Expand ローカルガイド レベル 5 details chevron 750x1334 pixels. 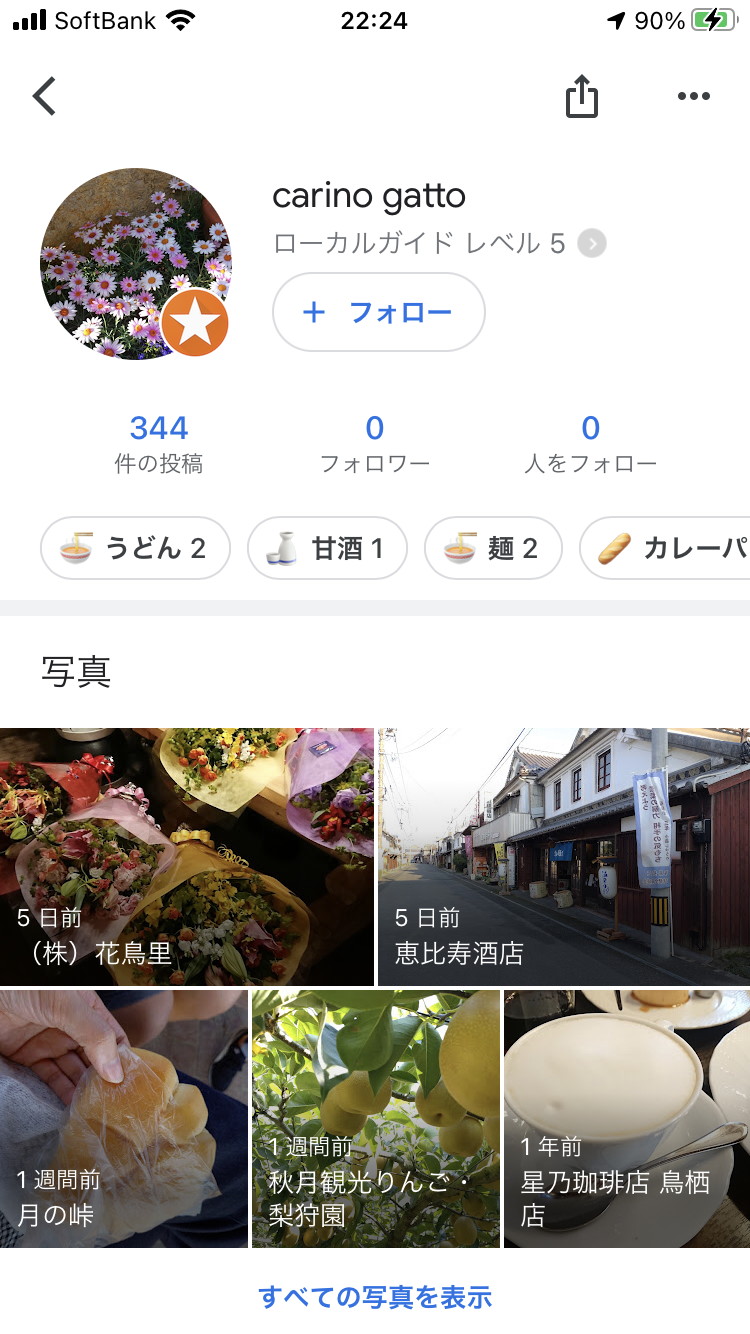[591, 243]
